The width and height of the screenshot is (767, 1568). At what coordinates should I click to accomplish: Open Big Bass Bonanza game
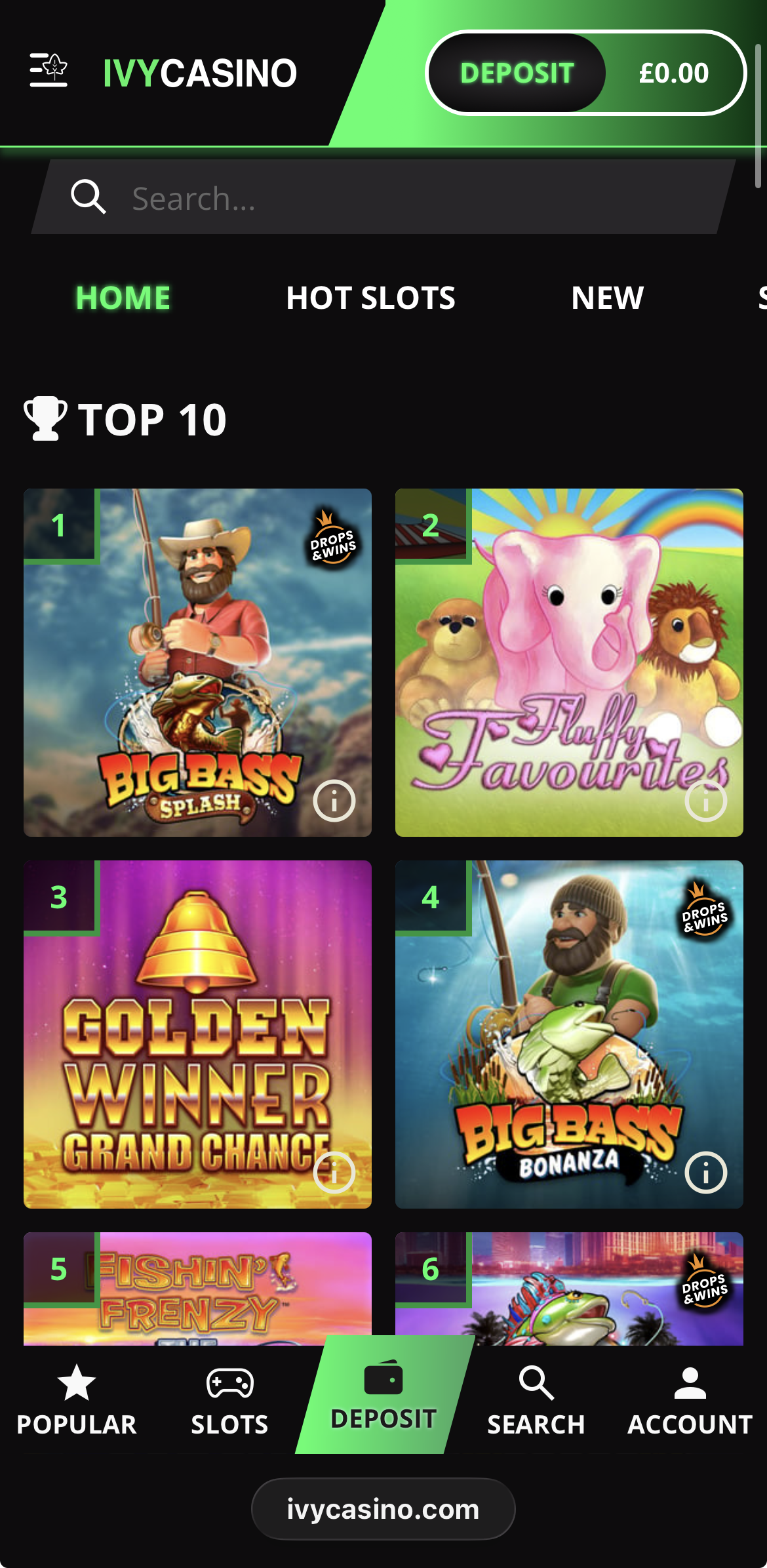click(x=568, y=1030)
